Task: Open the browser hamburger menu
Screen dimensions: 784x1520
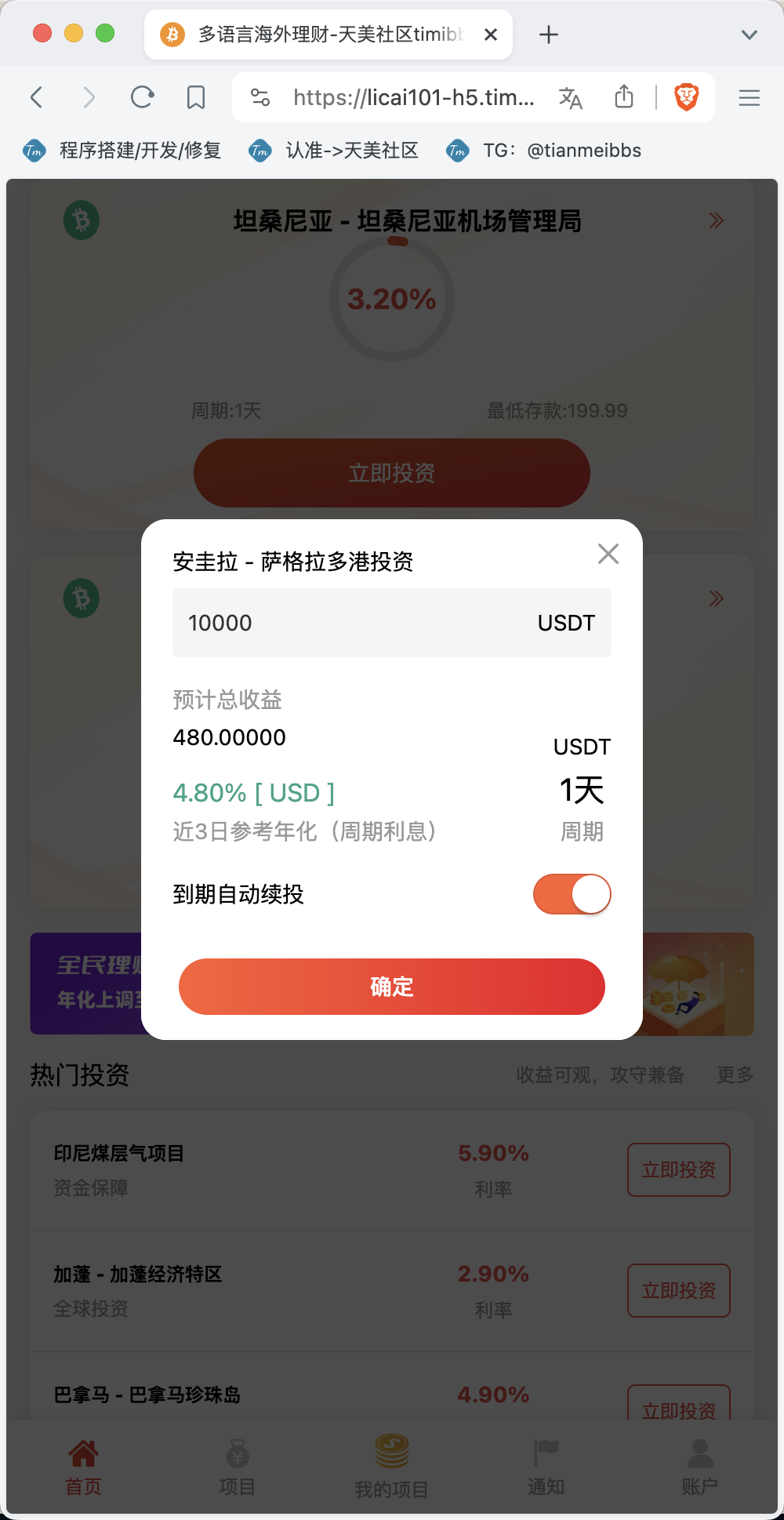Action: [750, 97]
